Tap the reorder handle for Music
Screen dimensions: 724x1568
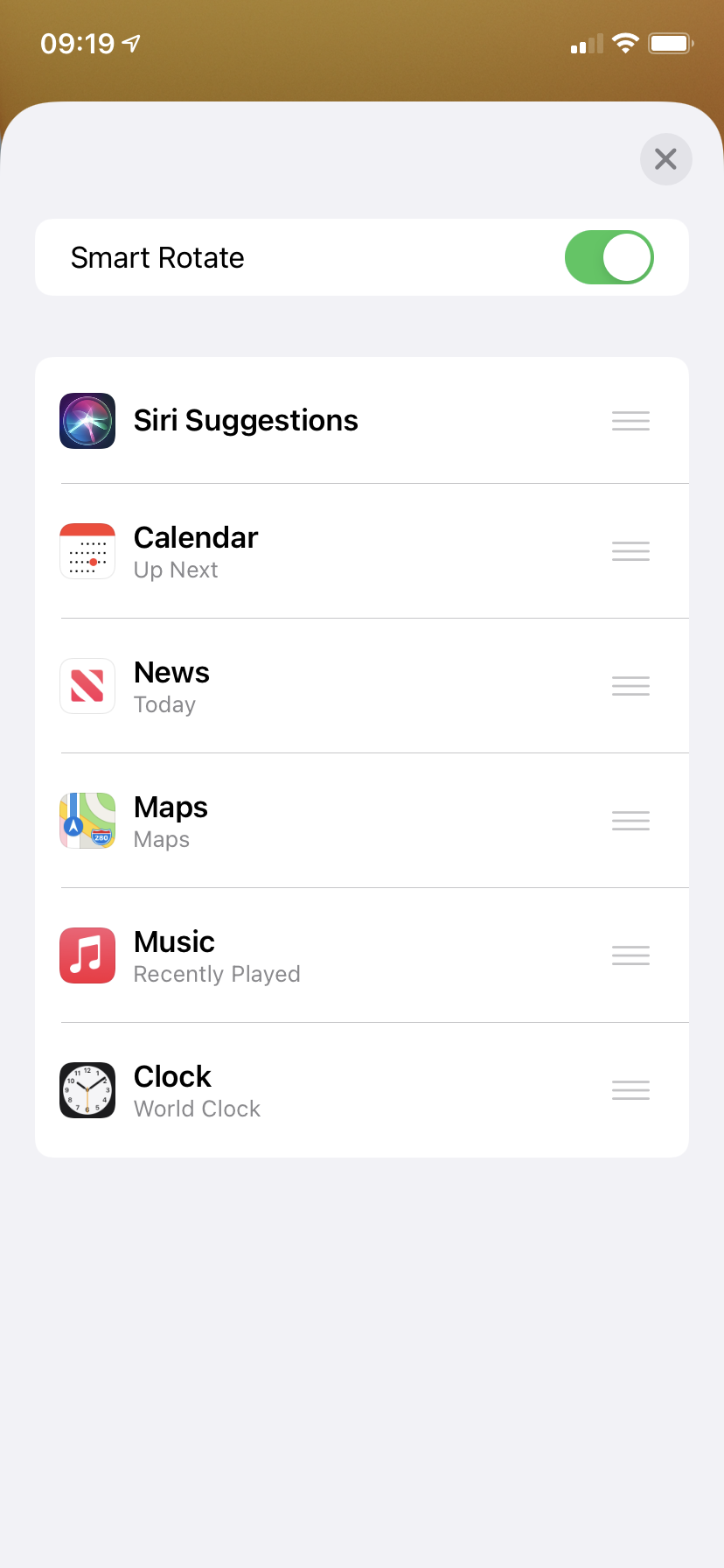pyautogui.click(x=630, y=955)
